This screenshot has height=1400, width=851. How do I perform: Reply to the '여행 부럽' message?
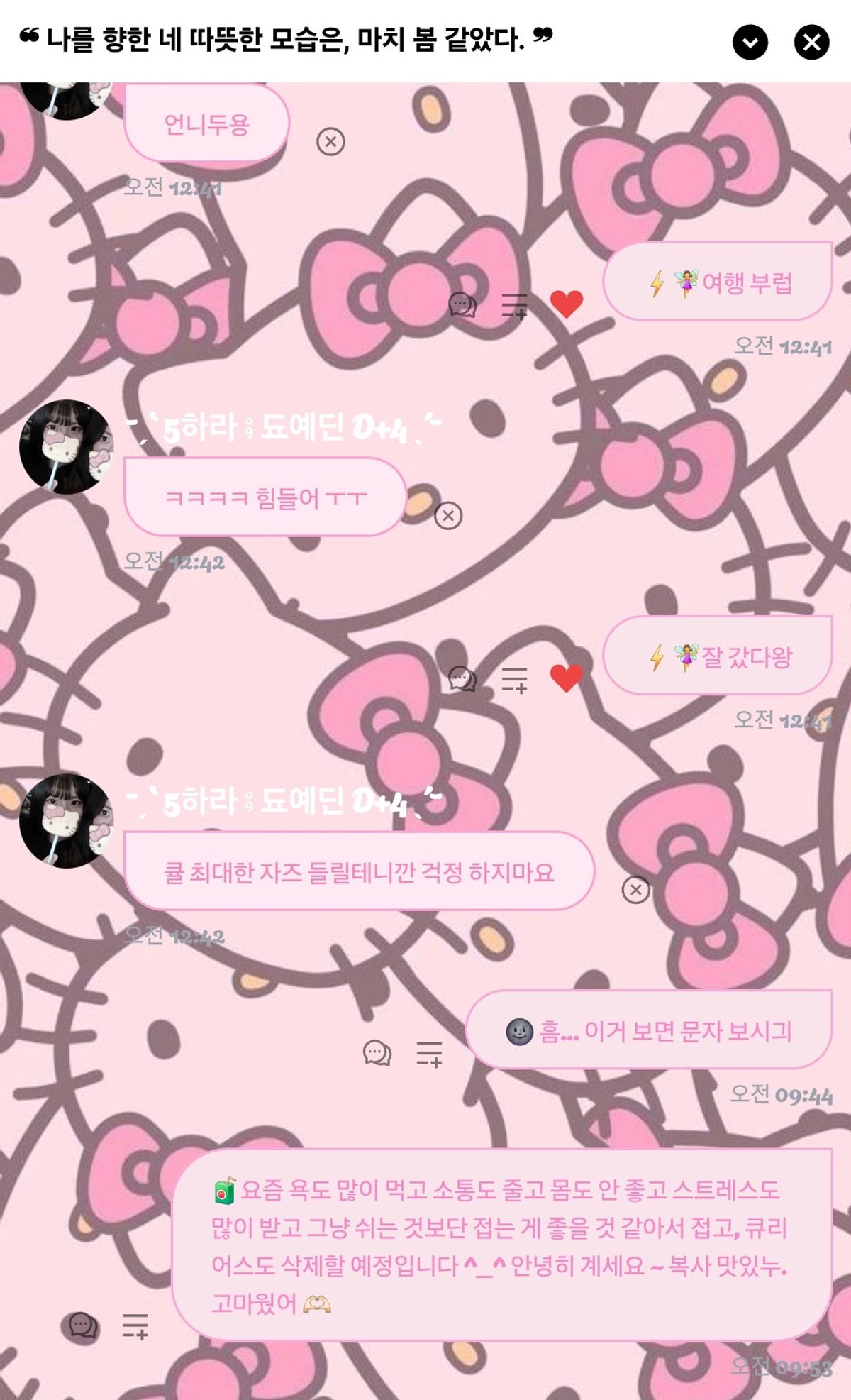[462, 305]
